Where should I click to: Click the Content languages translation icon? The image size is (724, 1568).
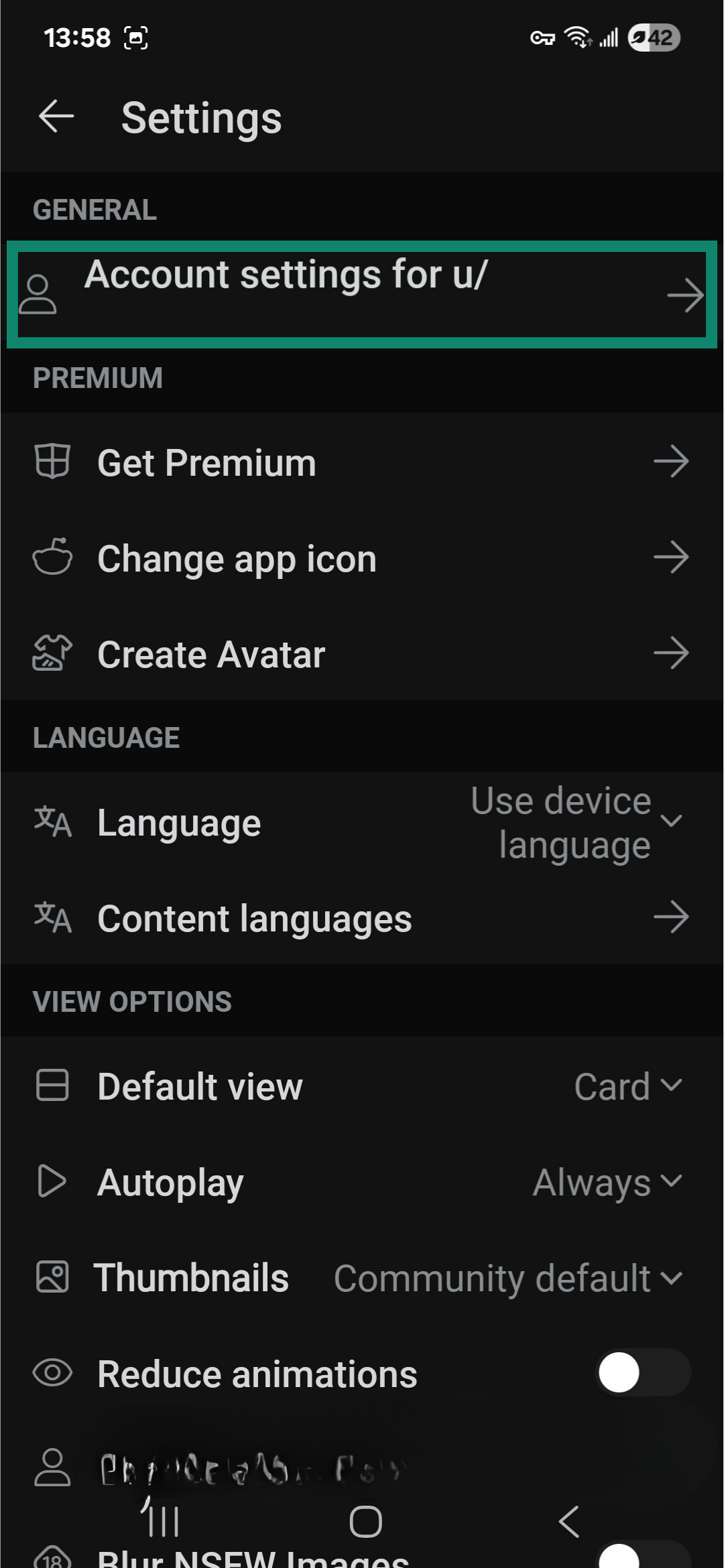[x=54, y=919]
